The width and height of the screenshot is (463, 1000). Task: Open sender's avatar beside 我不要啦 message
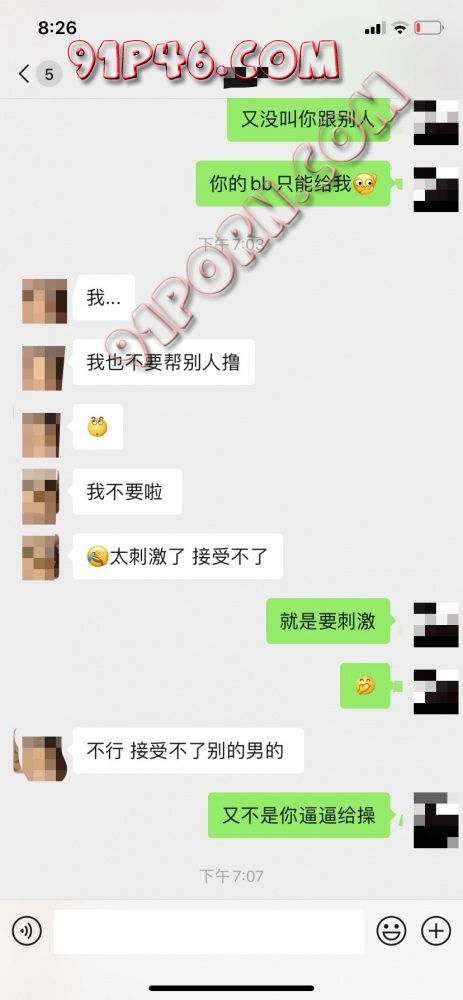(x=41, y=492)
